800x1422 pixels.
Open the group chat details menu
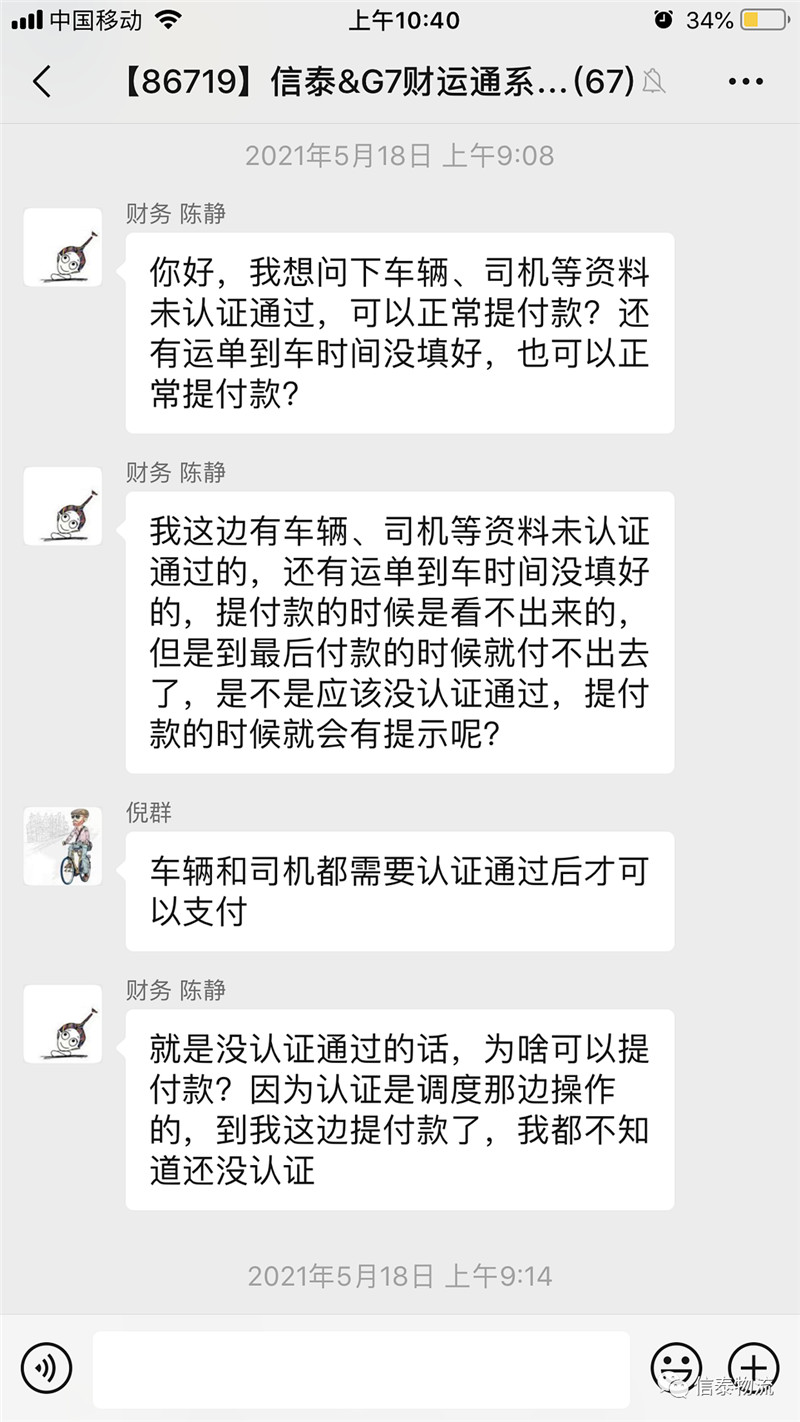pos(745,82)
